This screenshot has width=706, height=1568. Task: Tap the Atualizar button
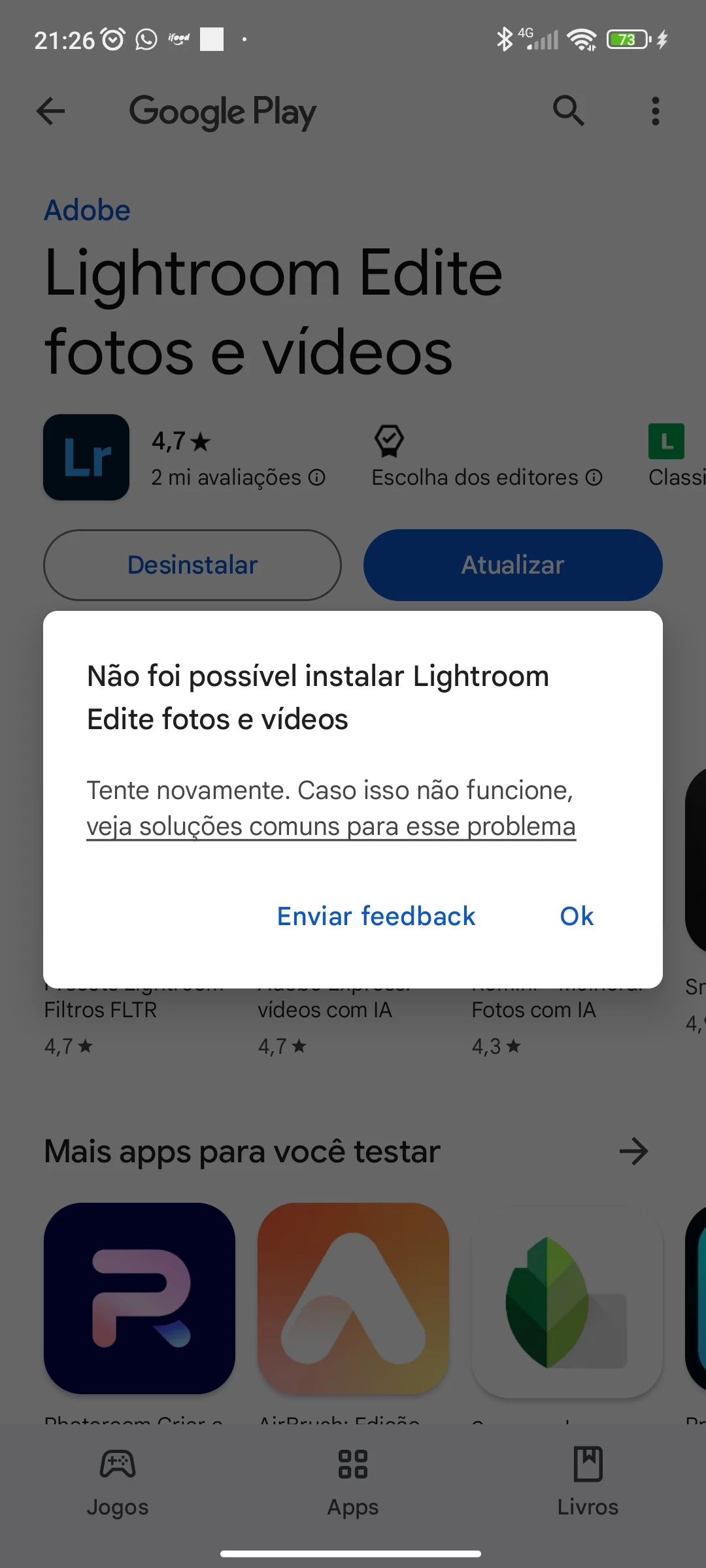pyautogui.click(x=513, y=565)
